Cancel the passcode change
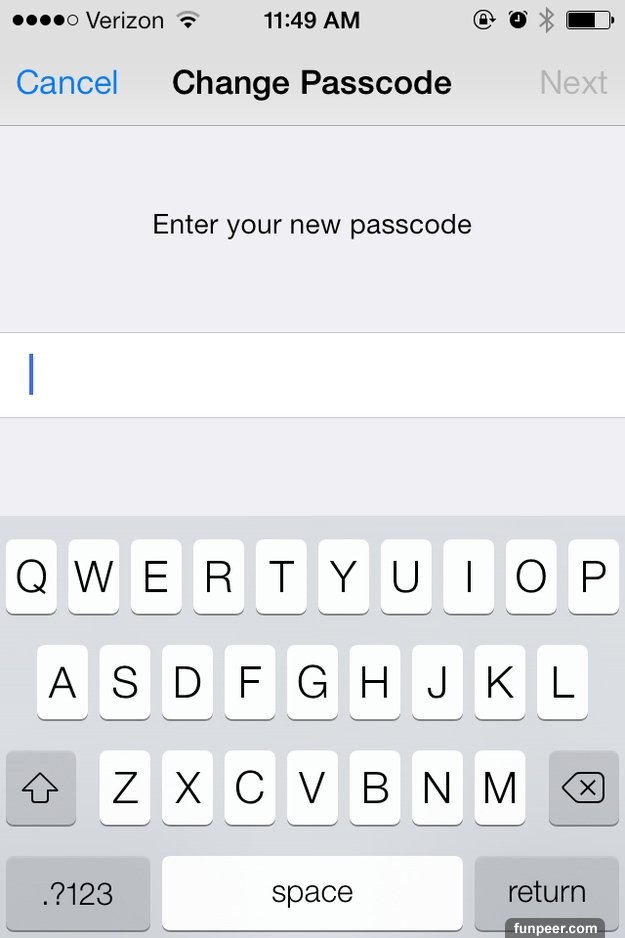 (x=67, y=83)
